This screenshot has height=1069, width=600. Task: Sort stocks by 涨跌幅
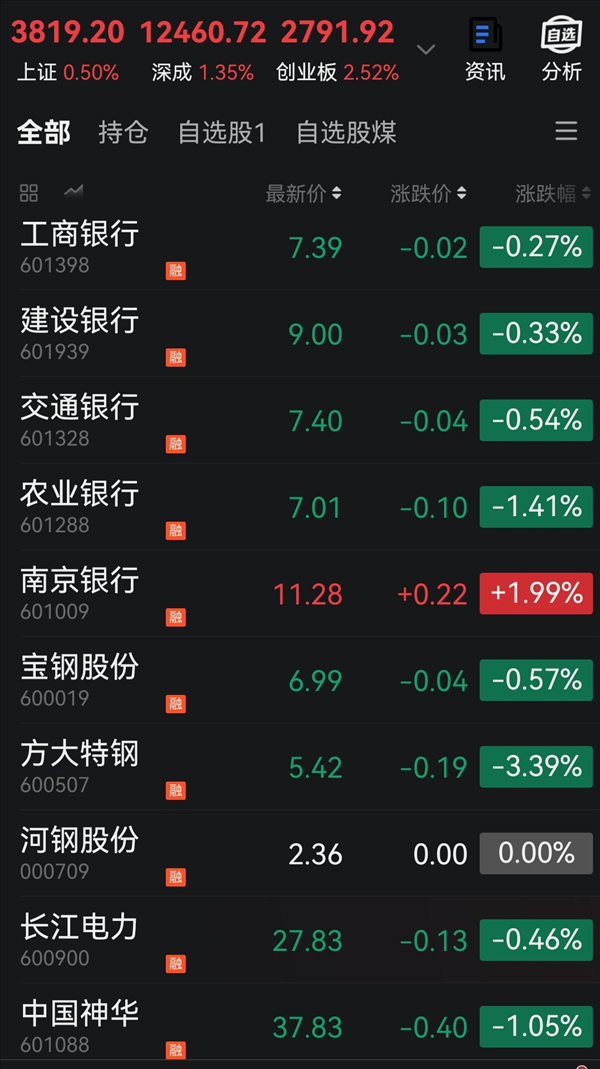554,194
